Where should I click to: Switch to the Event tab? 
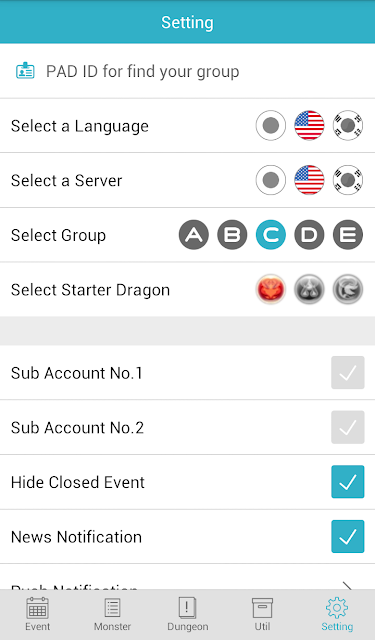(38, 614)
